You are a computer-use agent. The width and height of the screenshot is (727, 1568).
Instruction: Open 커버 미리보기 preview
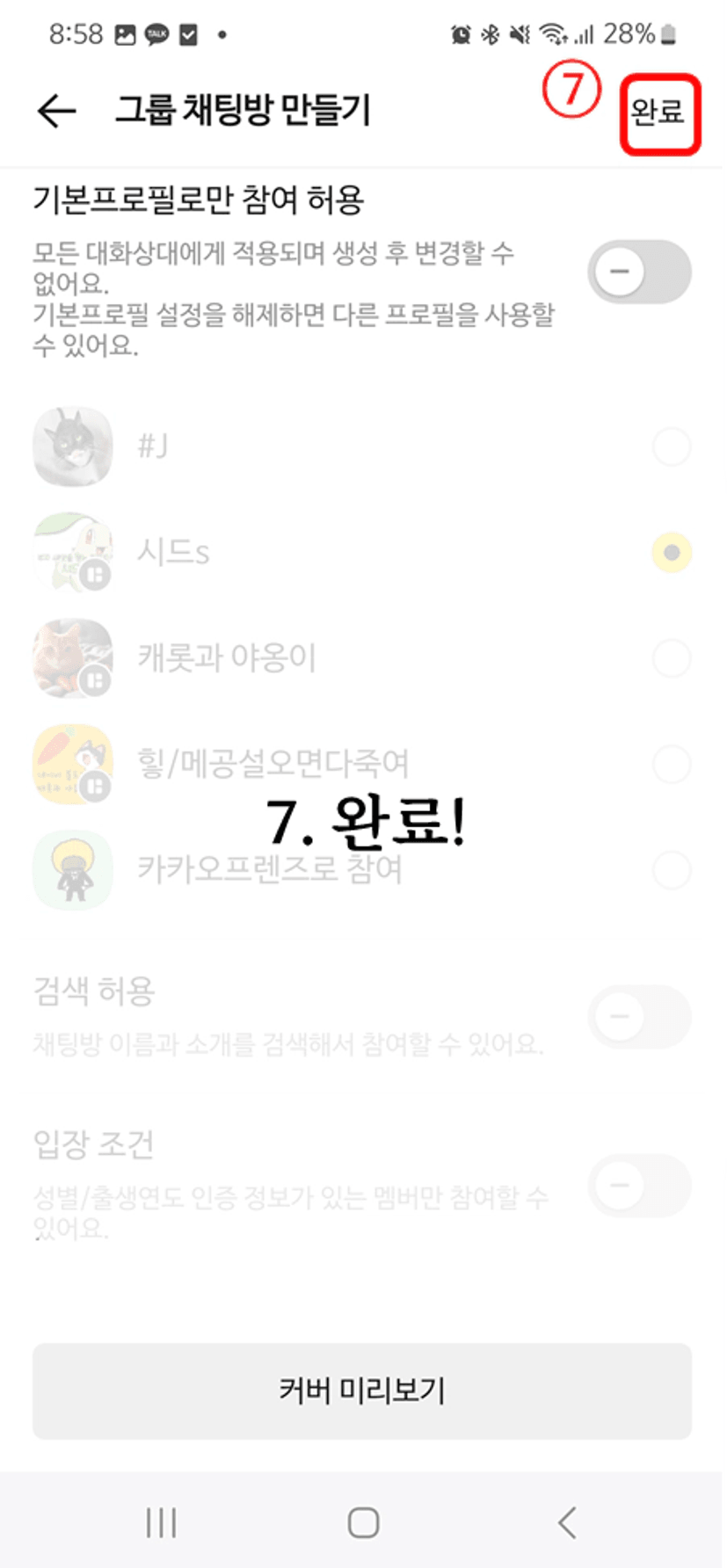362,1390
